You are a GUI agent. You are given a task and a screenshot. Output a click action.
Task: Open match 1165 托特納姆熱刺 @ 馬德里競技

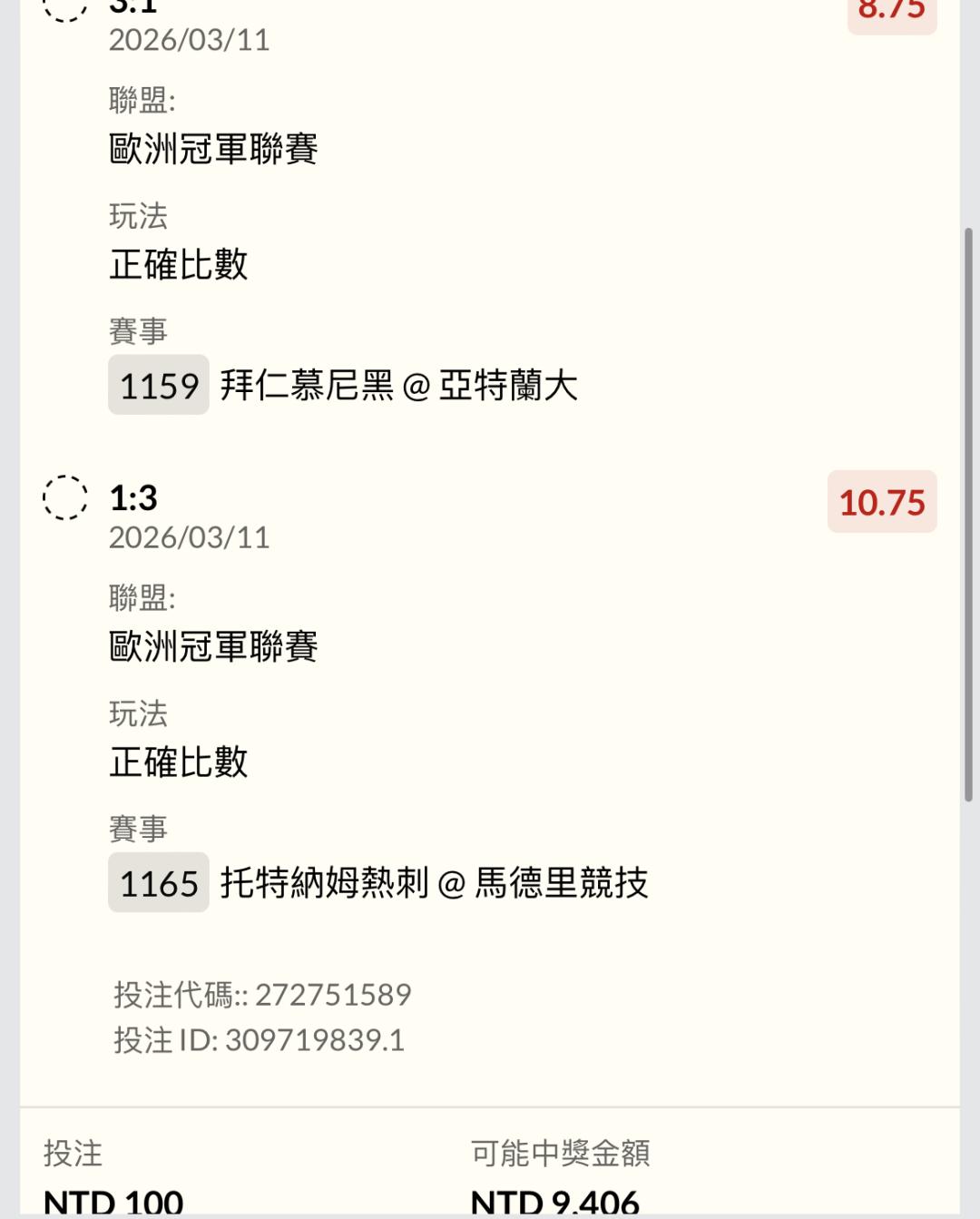point(378,882)
